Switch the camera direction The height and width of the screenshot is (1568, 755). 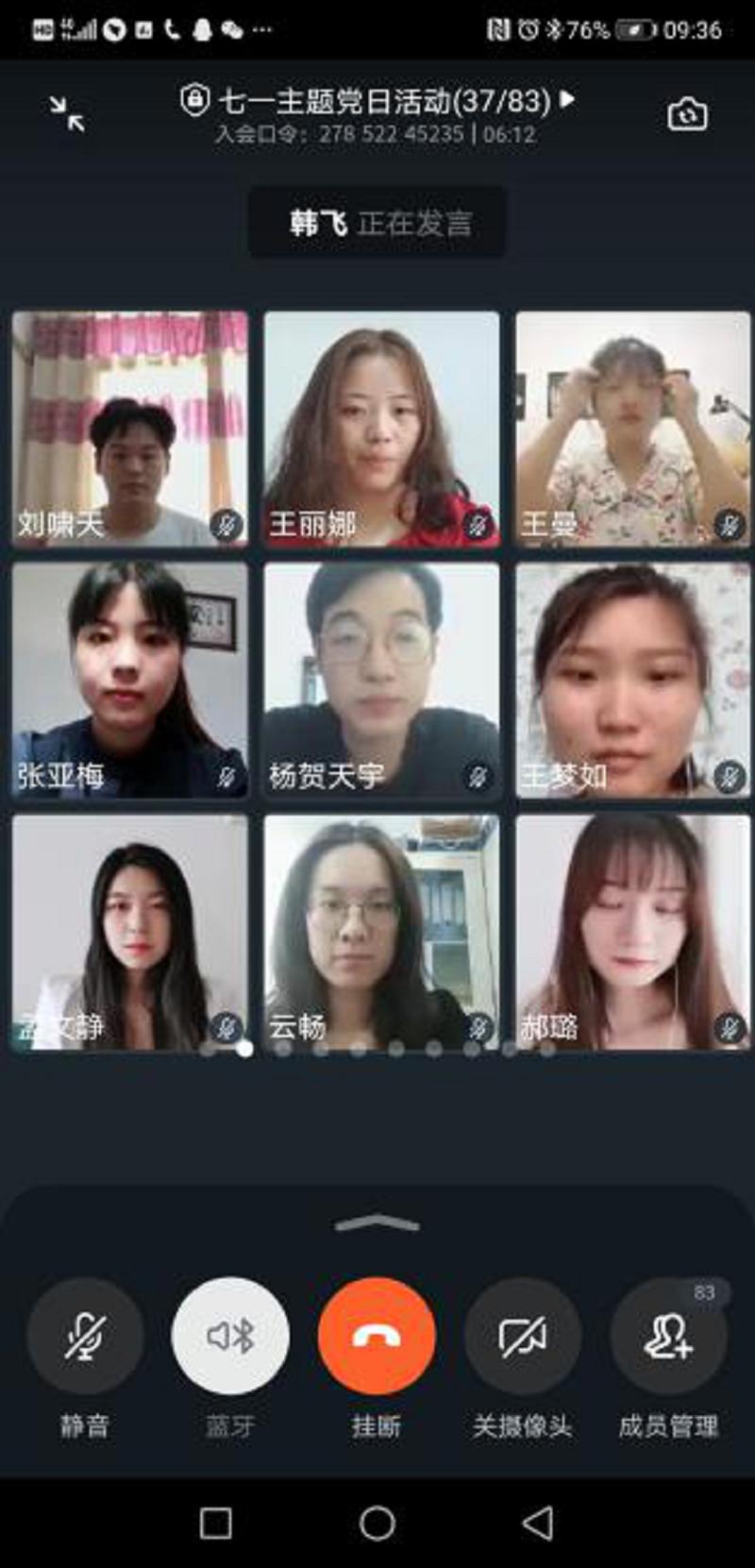tap(687, 114)
